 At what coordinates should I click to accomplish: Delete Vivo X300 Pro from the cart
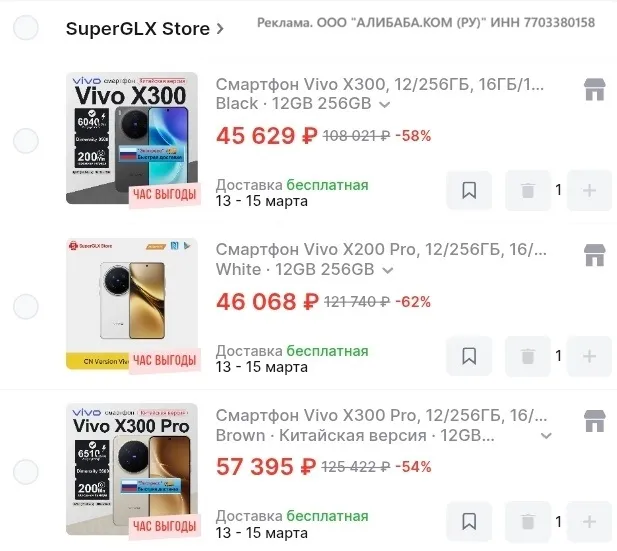528,521
